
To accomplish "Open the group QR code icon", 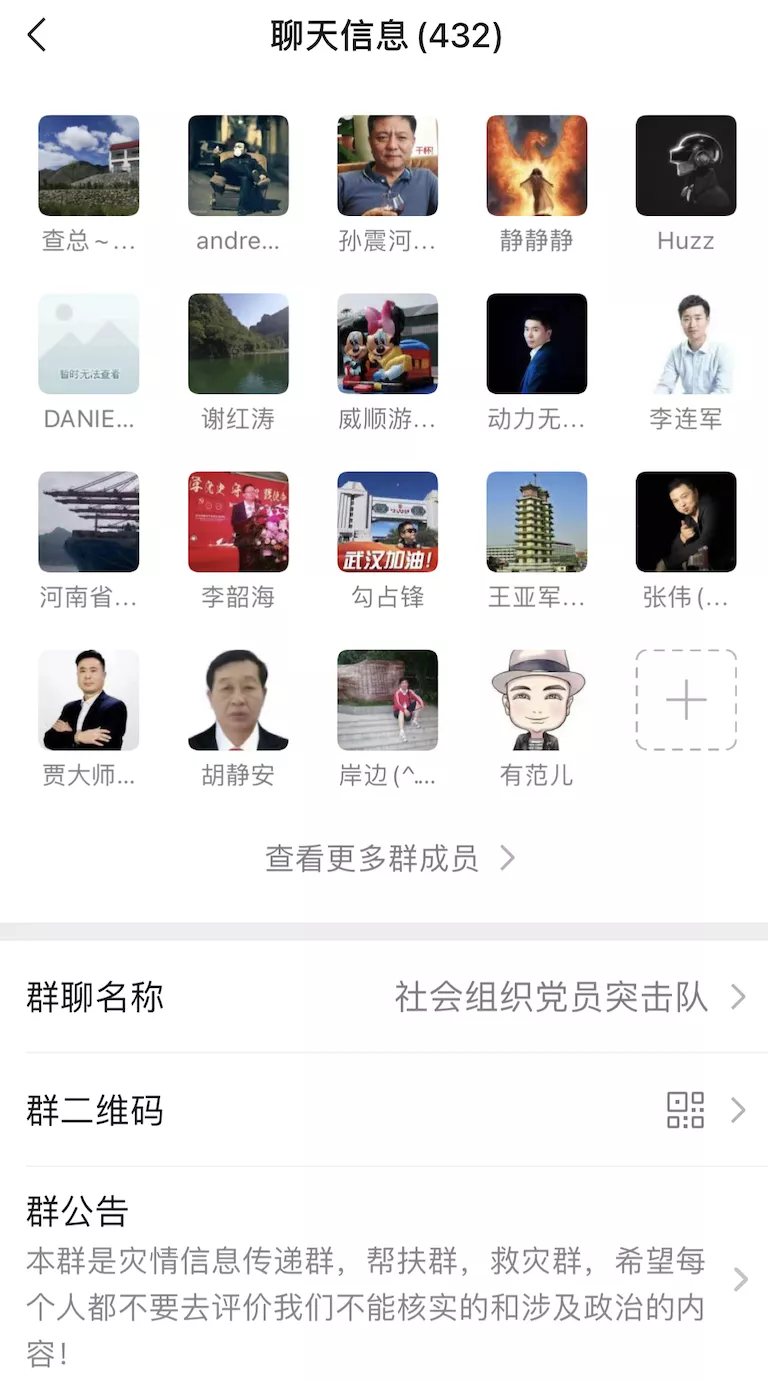I will 688,1110.
